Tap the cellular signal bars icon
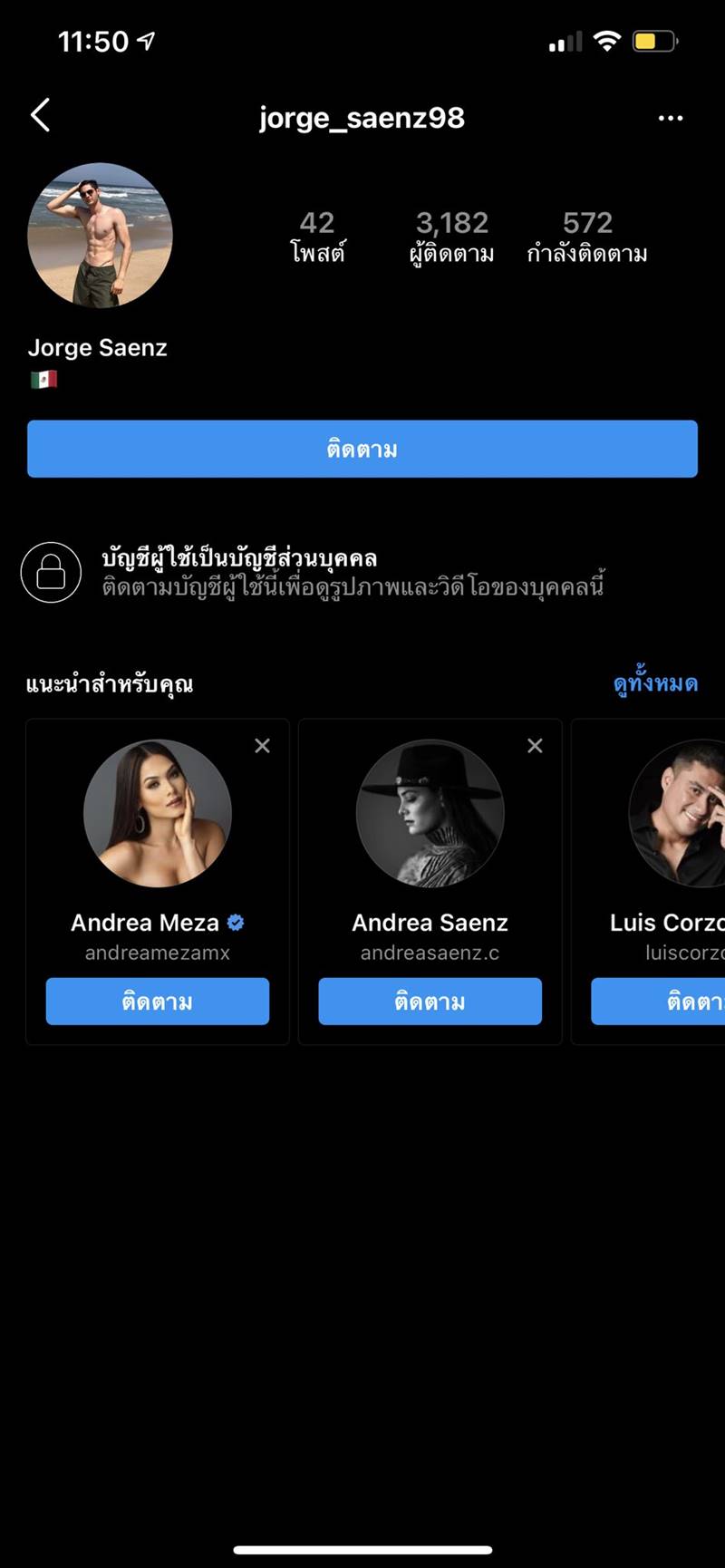 point(563,40)
